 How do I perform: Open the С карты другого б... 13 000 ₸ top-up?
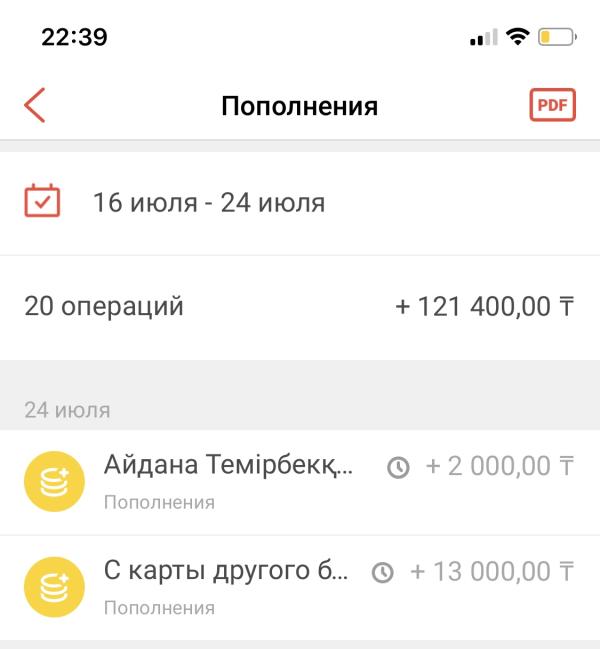pyautogui.click(x=300, y=587)
